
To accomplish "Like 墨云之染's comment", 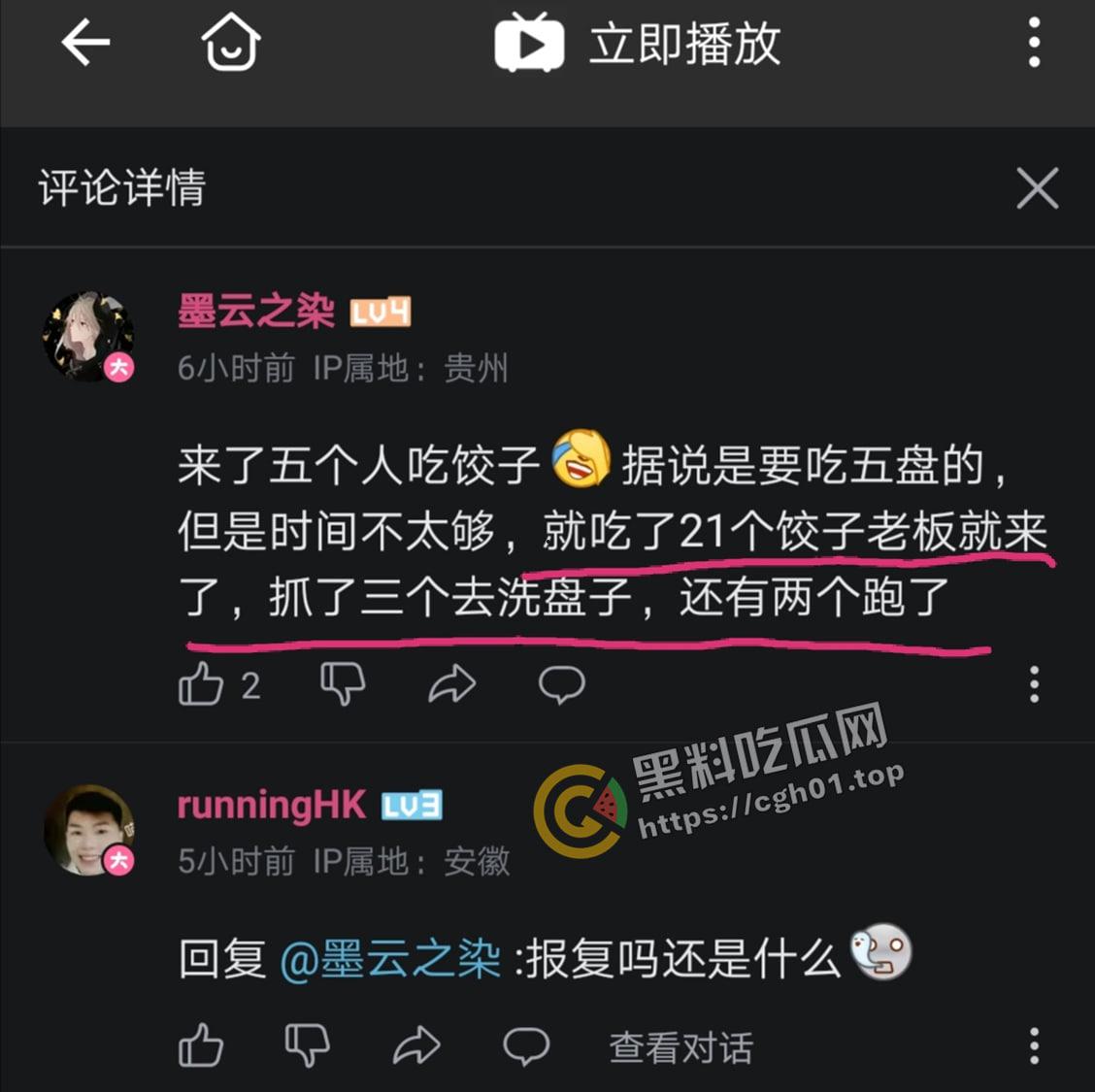I will 202,684.
